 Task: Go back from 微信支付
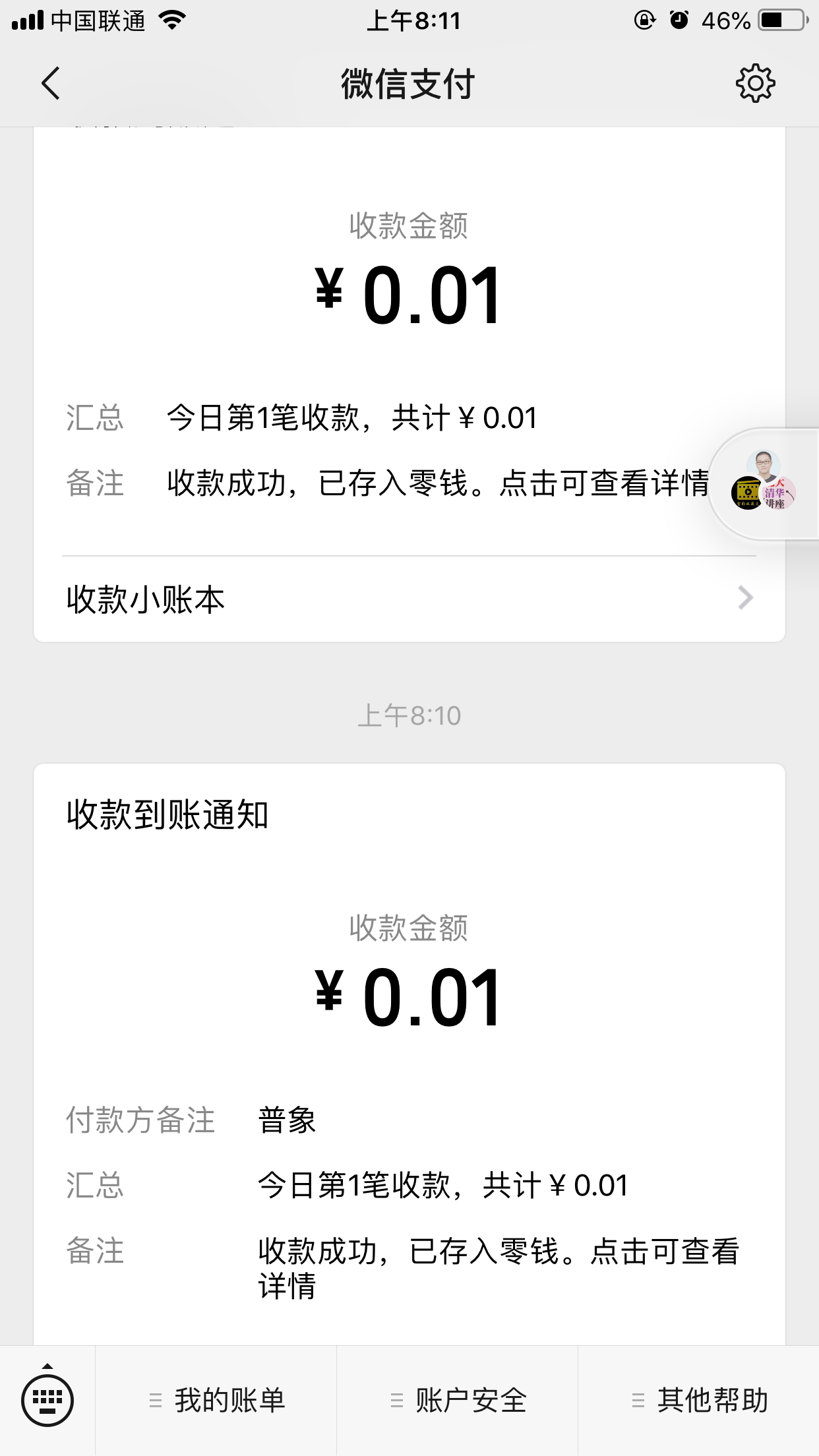click(51, 84)
